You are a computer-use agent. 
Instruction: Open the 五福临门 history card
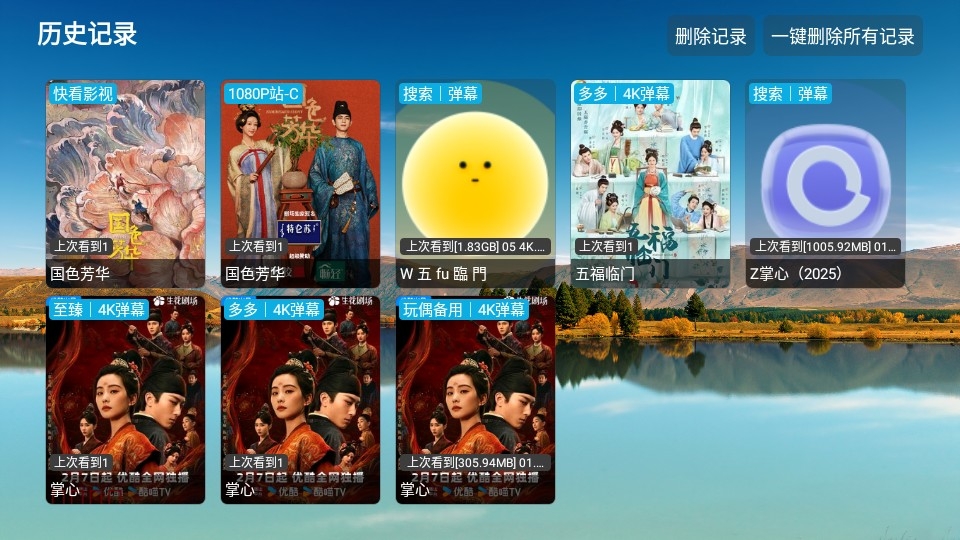pos(650,184)
